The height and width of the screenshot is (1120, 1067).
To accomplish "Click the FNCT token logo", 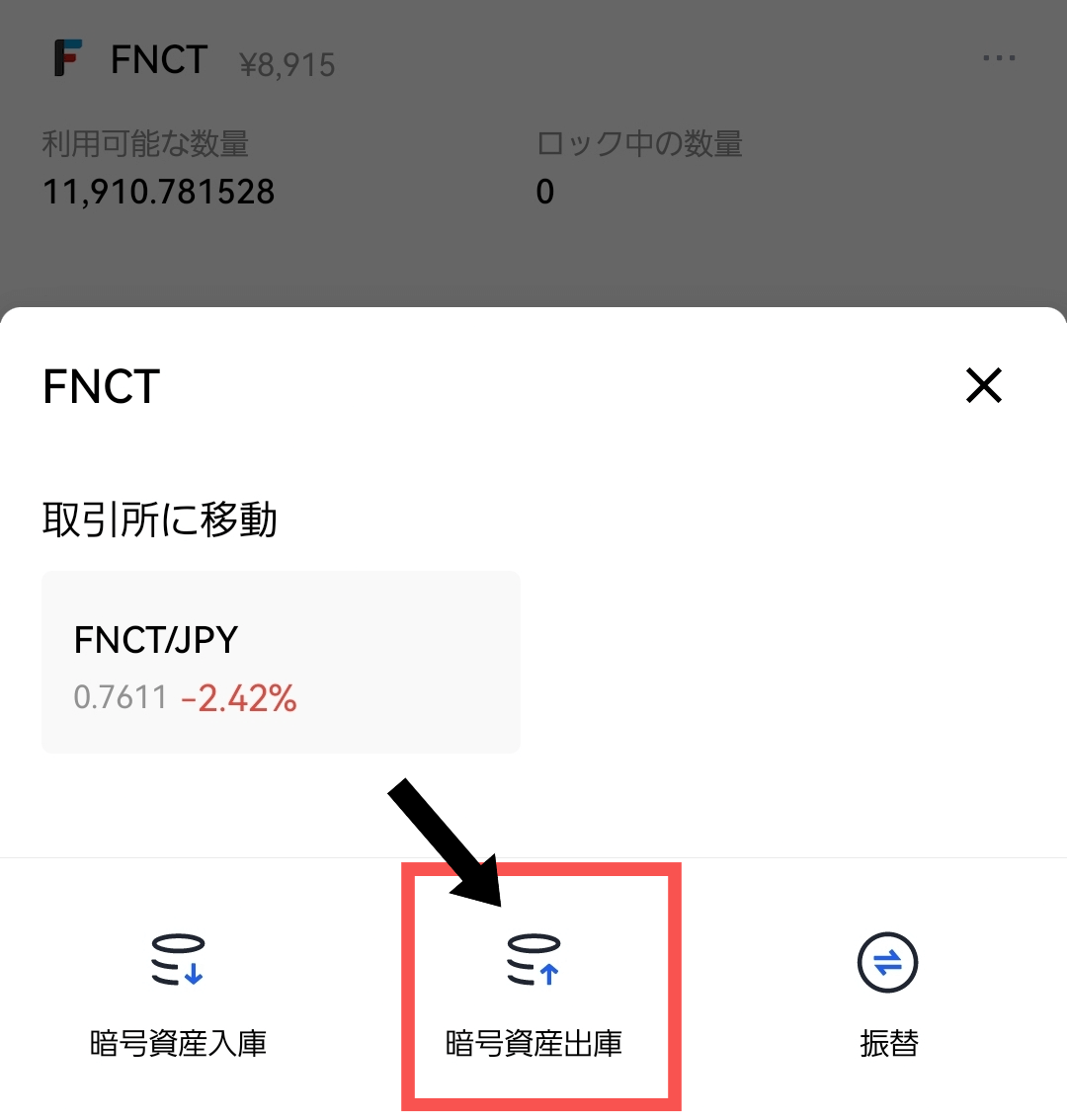I will tap(66, 59).
